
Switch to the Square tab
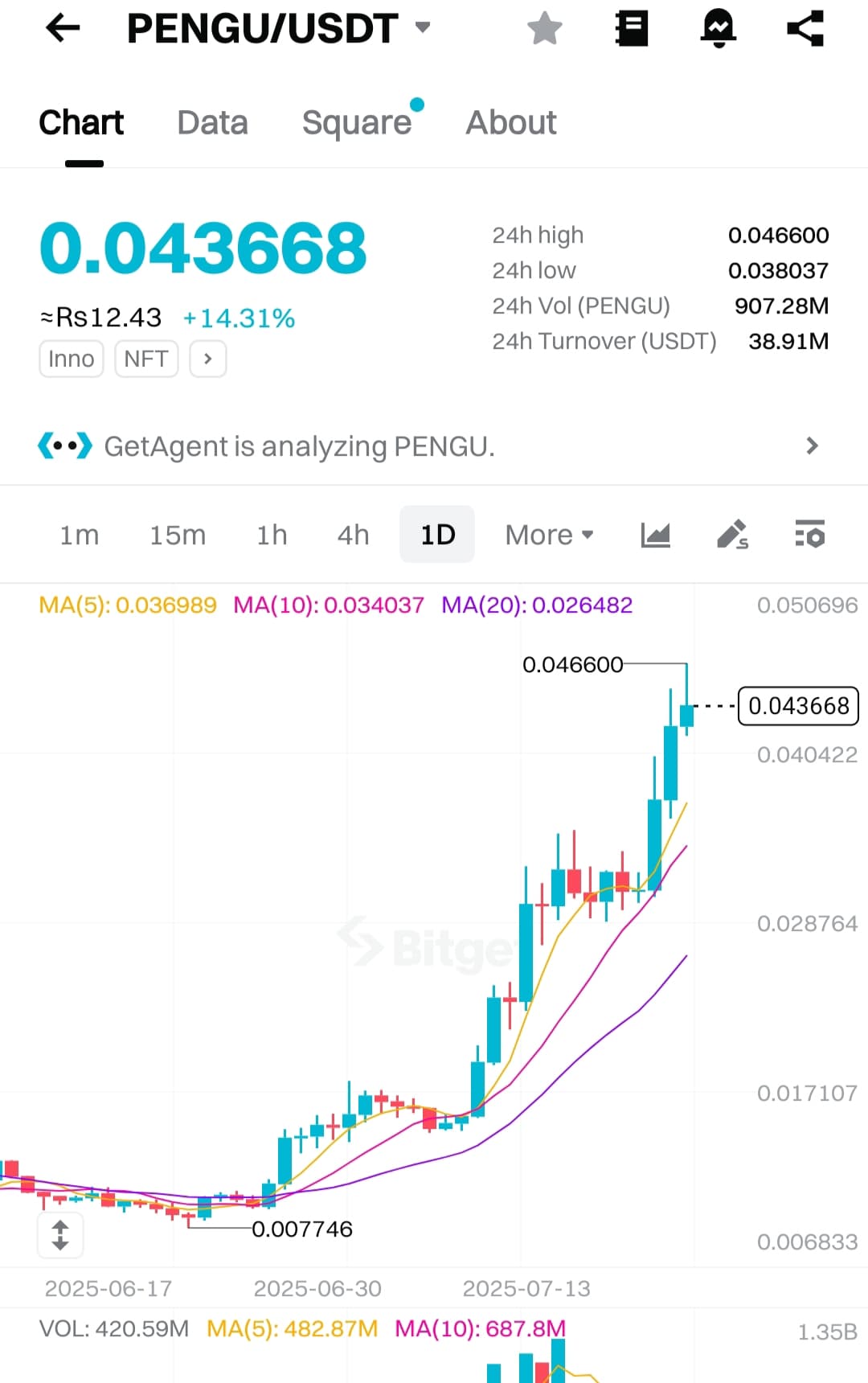click(x=357, y=123)
